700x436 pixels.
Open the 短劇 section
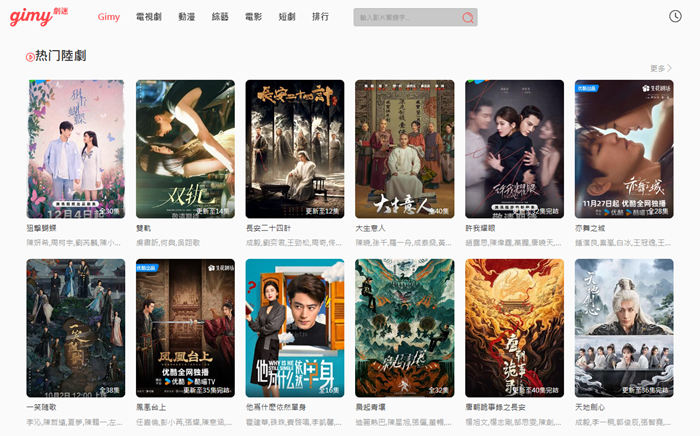click(286, 17)
